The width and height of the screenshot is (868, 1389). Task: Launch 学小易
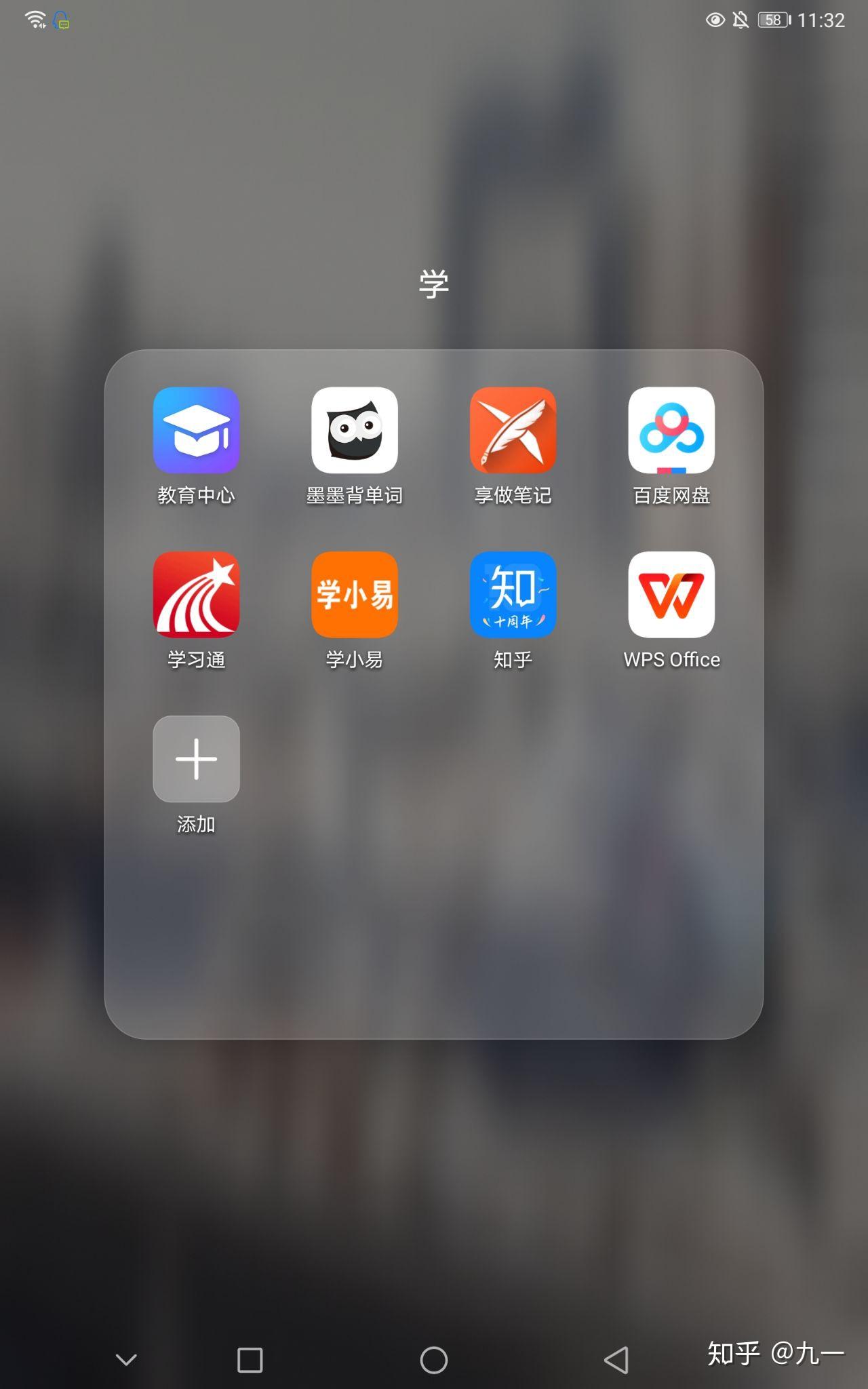(x=354, y=594)
